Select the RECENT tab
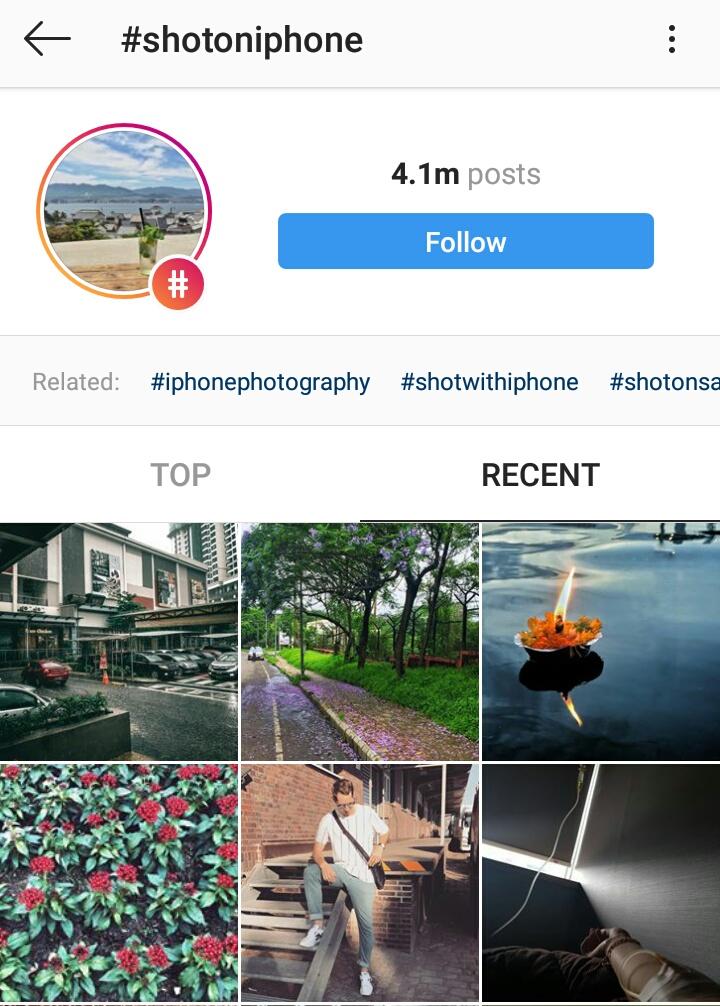Screen dimensions: 720x1006 (x=540, y=474)
